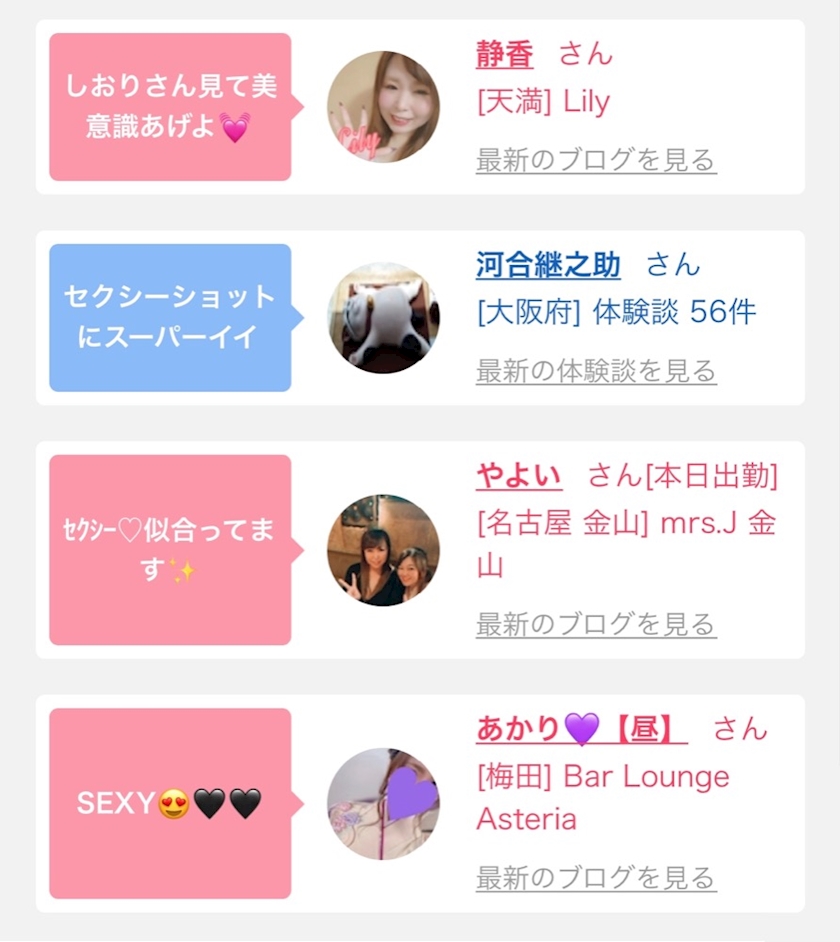
Task: Open 河合継之助's profile name link
Action: 548,265
